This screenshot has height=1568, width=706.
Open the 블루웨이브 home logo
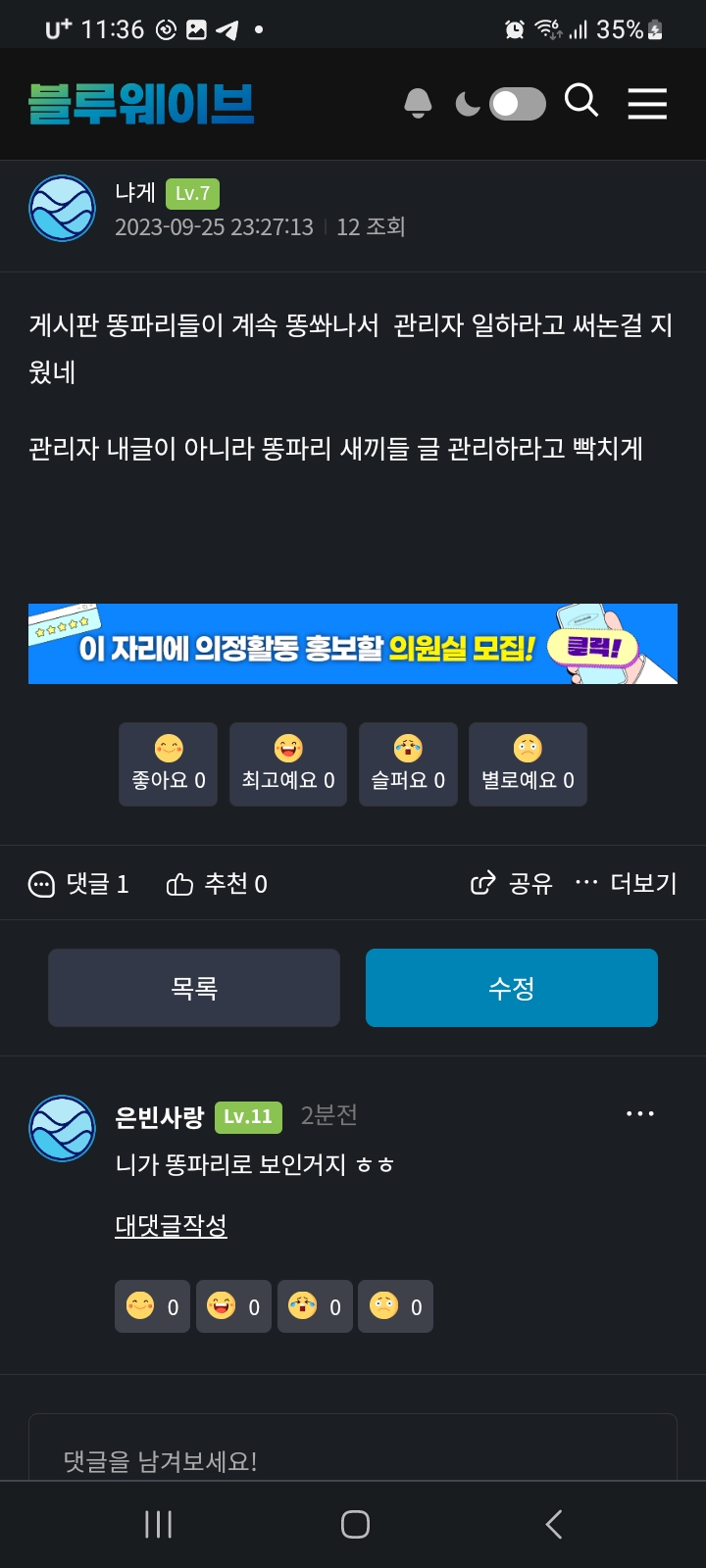(141, 104)
